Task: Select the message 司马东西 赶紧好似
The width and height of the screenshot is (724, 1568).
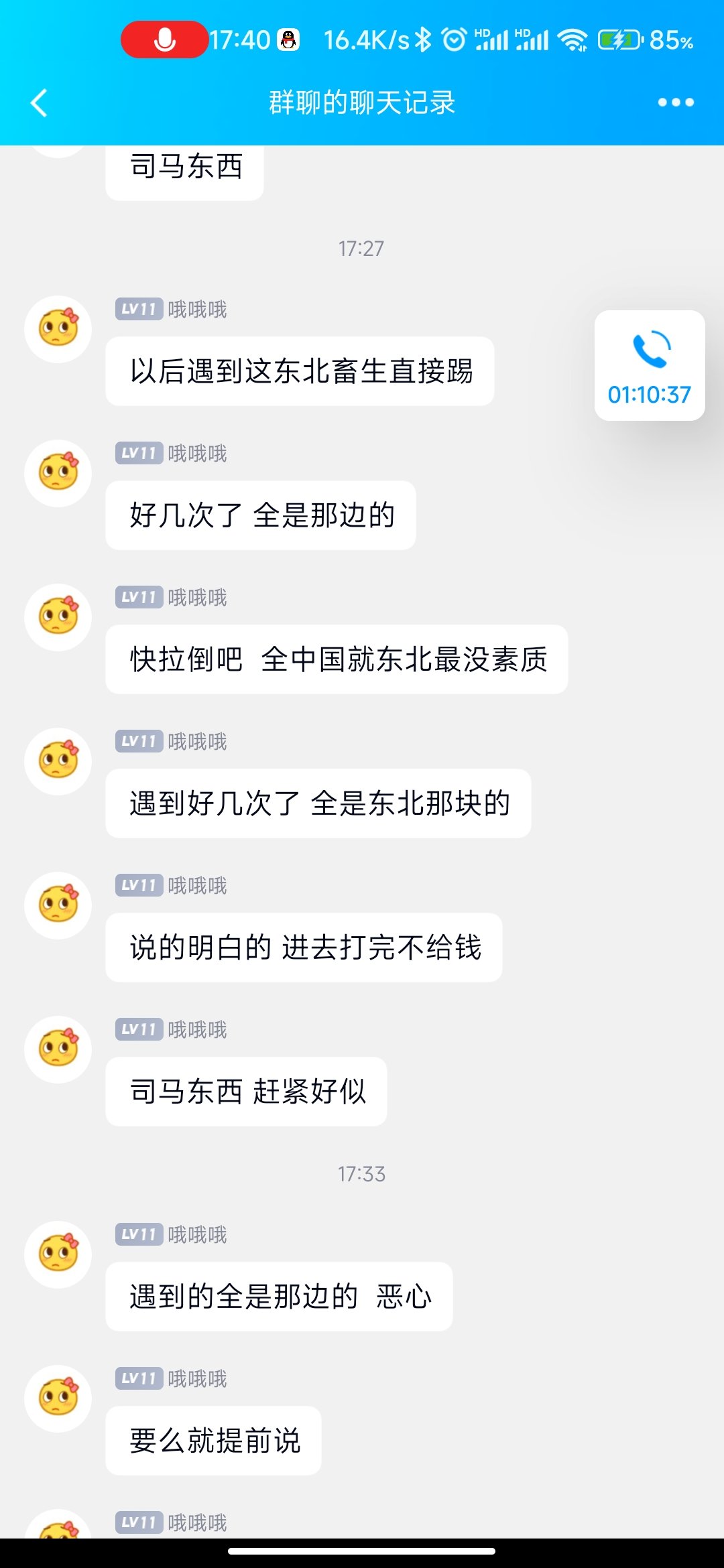Action: [245, 1092]
